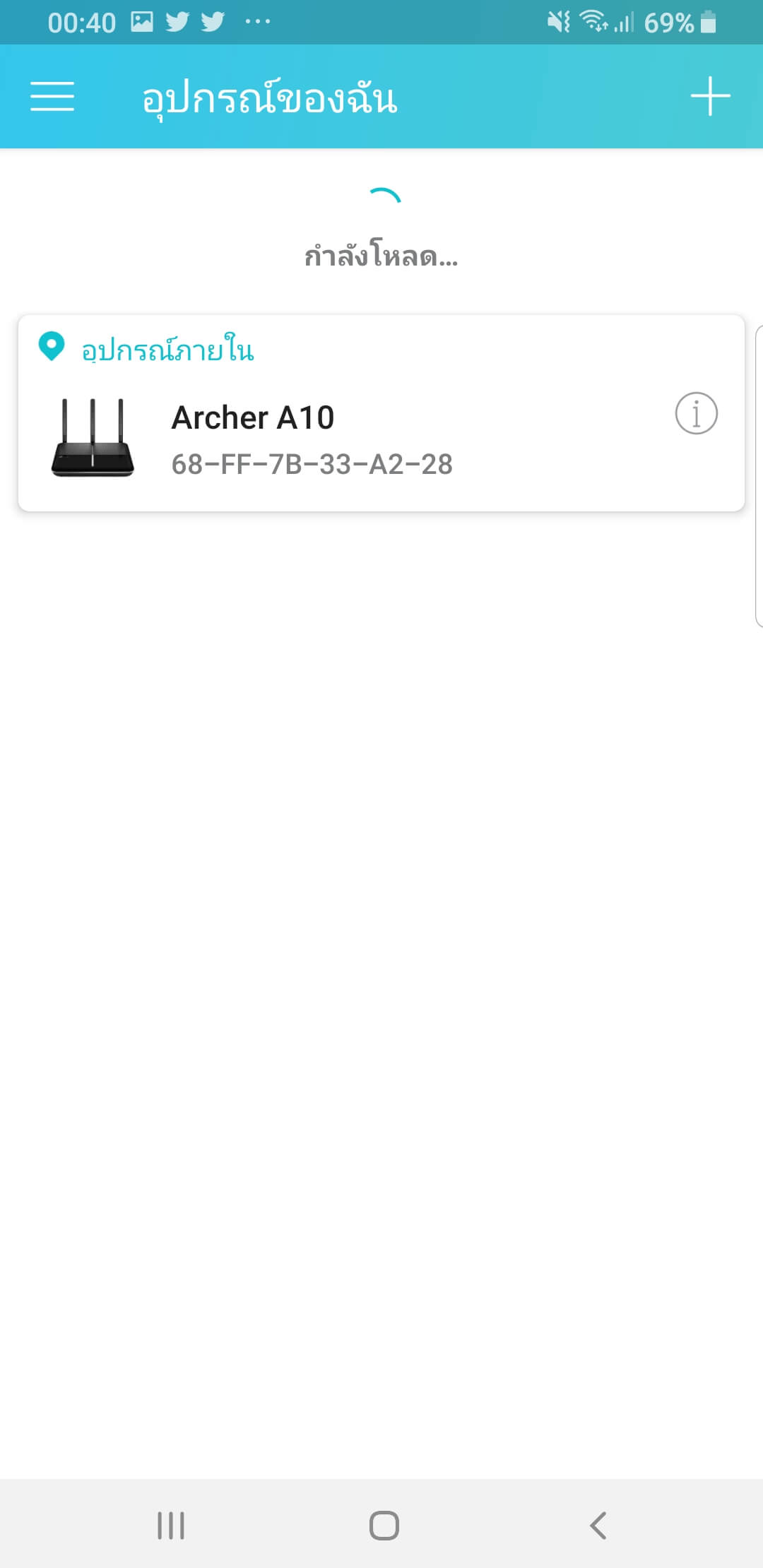
Task: Open the hamburger navigation menu
Action: (x=52, y=96)
